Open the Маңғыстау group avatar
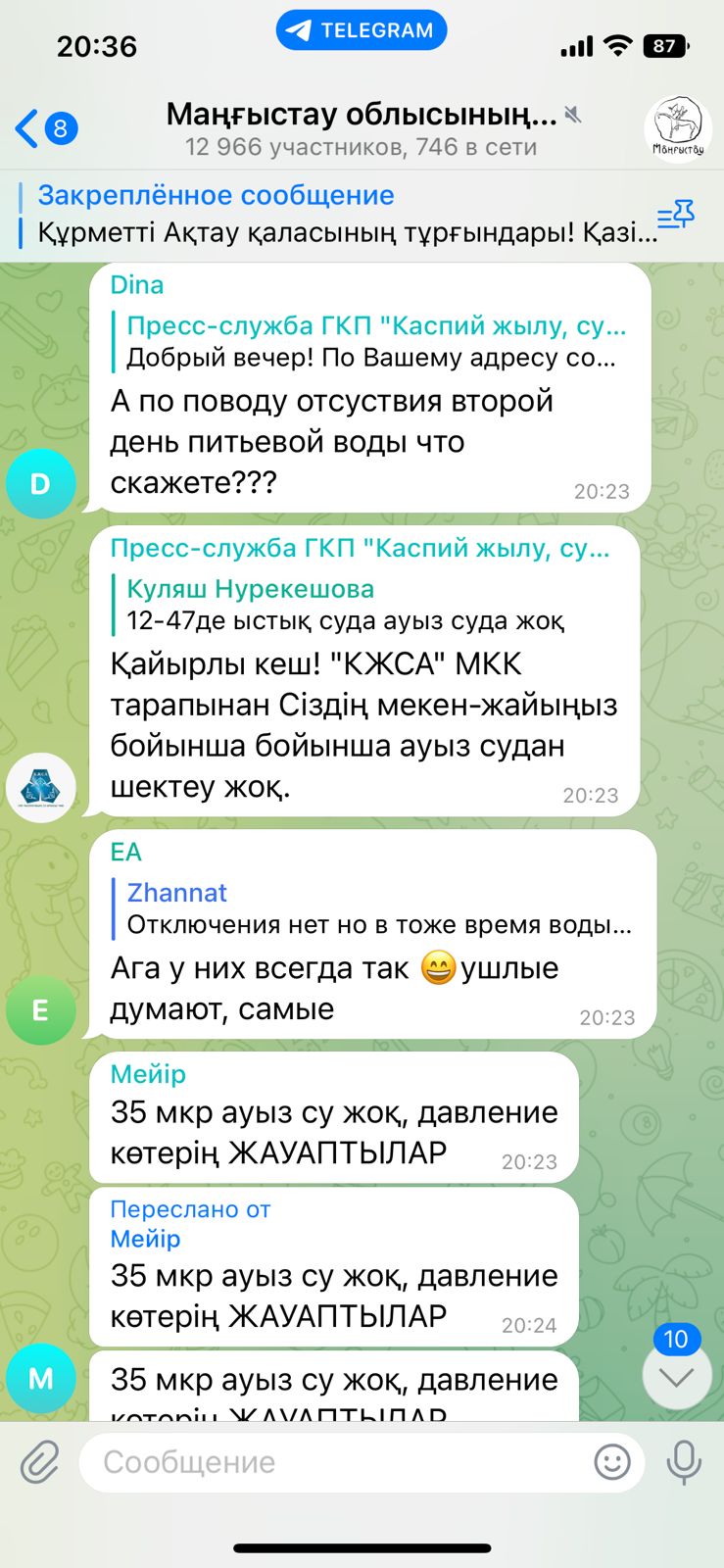Image resolution: width=724 pixels, height=1568 pixels. (677, 128)
